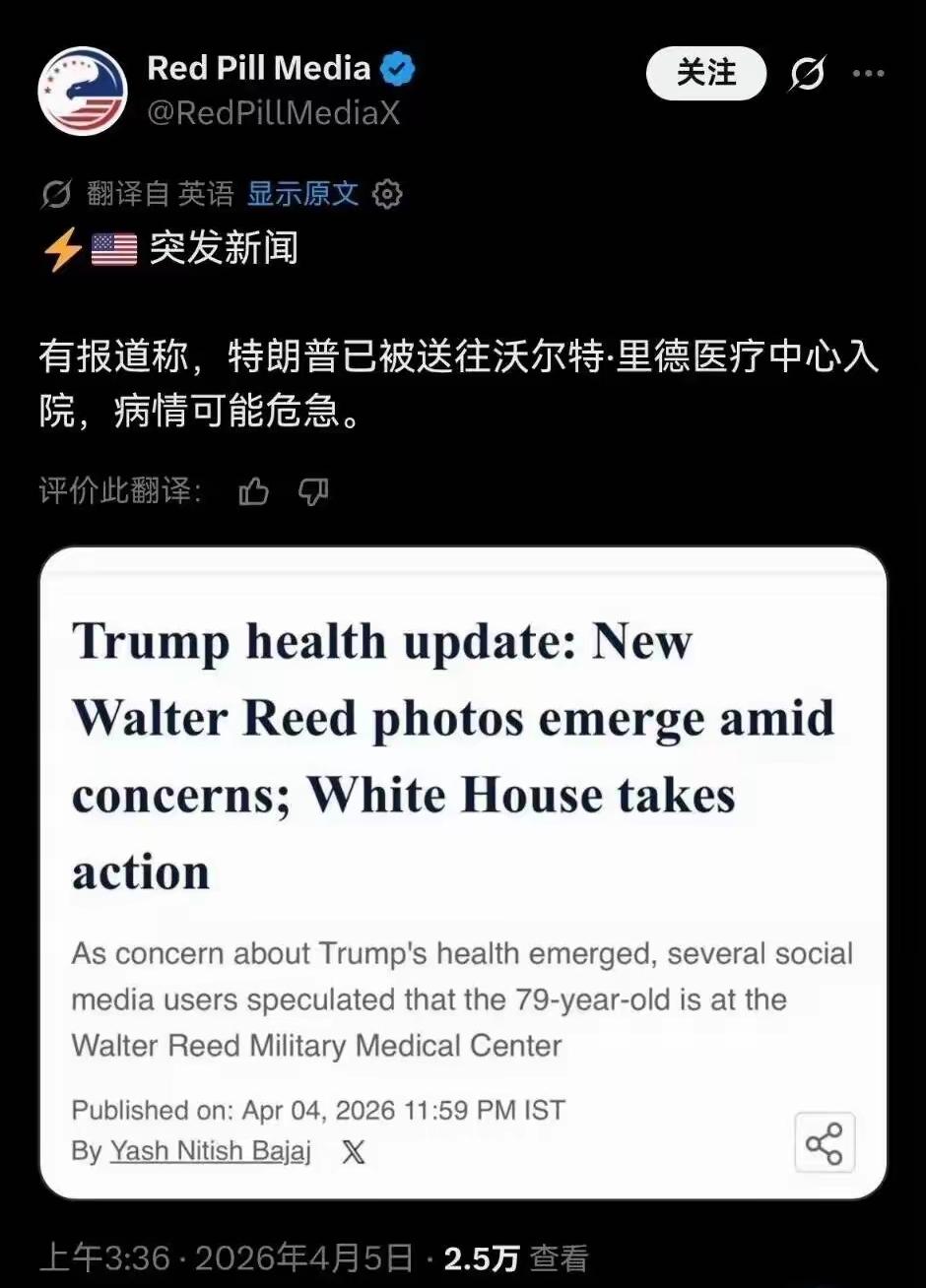Viewport: 926px width, 1288px height.
Task: Show original text via 显示原文
Action: coord(302,194)
